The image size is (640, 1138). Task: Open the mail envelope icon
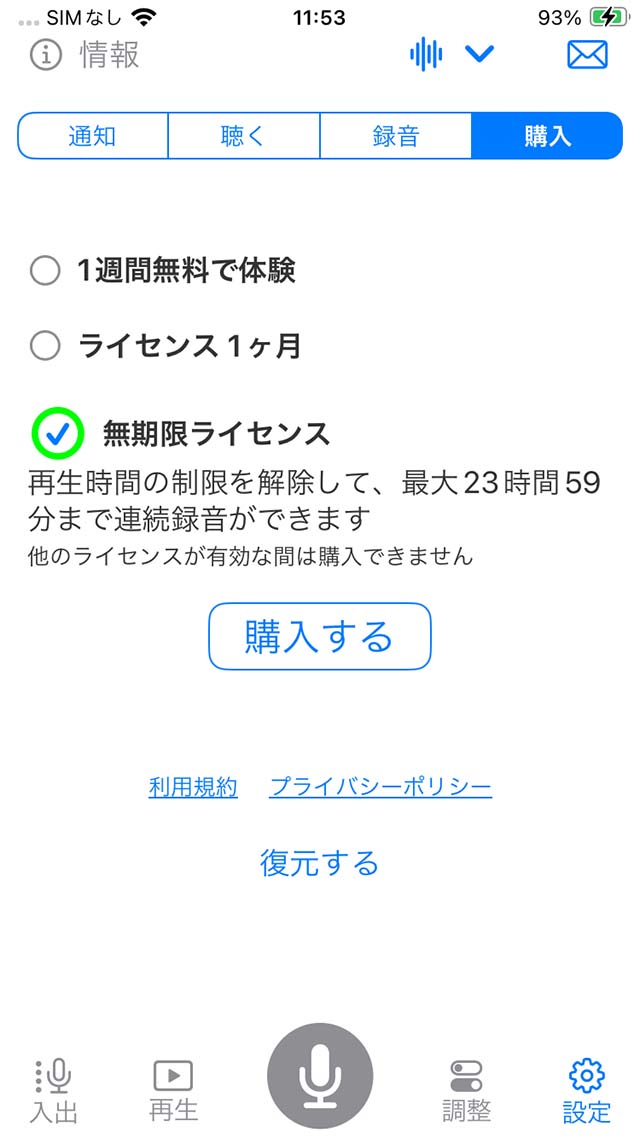coord(587,54)
